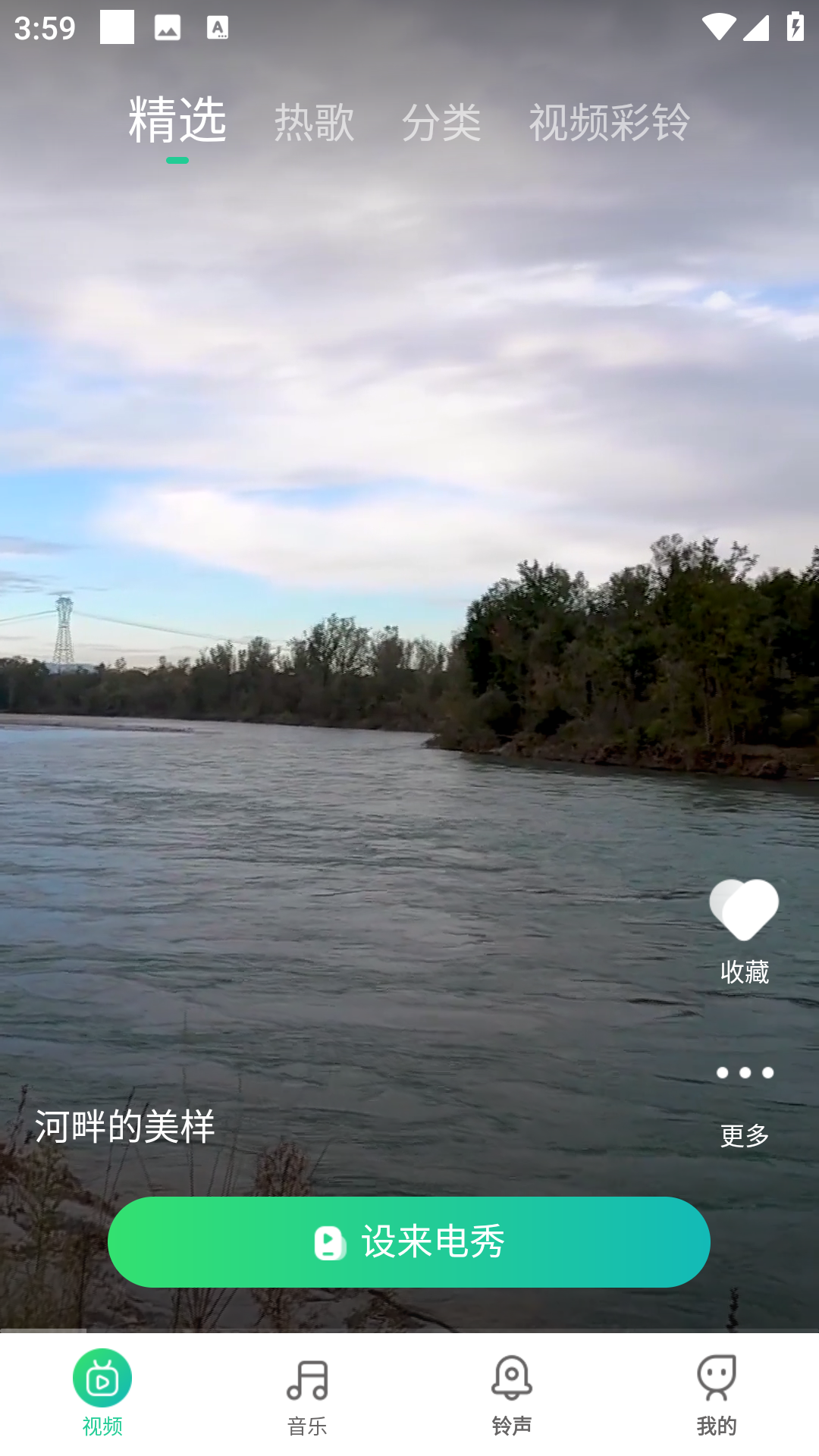Switch to the 铃声 bottom tab
The width and height of the screenshot is (819, 1456).
point(512,1394)
